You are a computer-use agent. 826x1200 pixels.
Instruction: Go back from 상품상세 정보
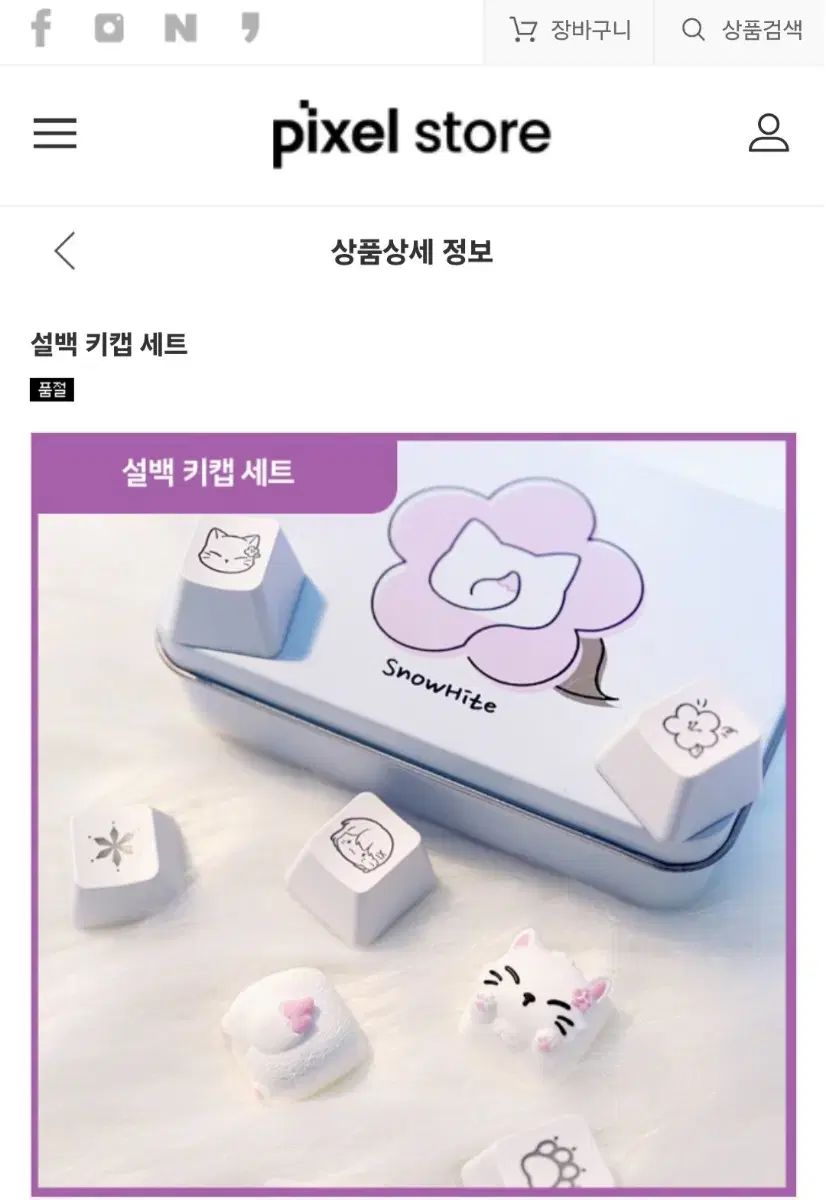[65, 251]
